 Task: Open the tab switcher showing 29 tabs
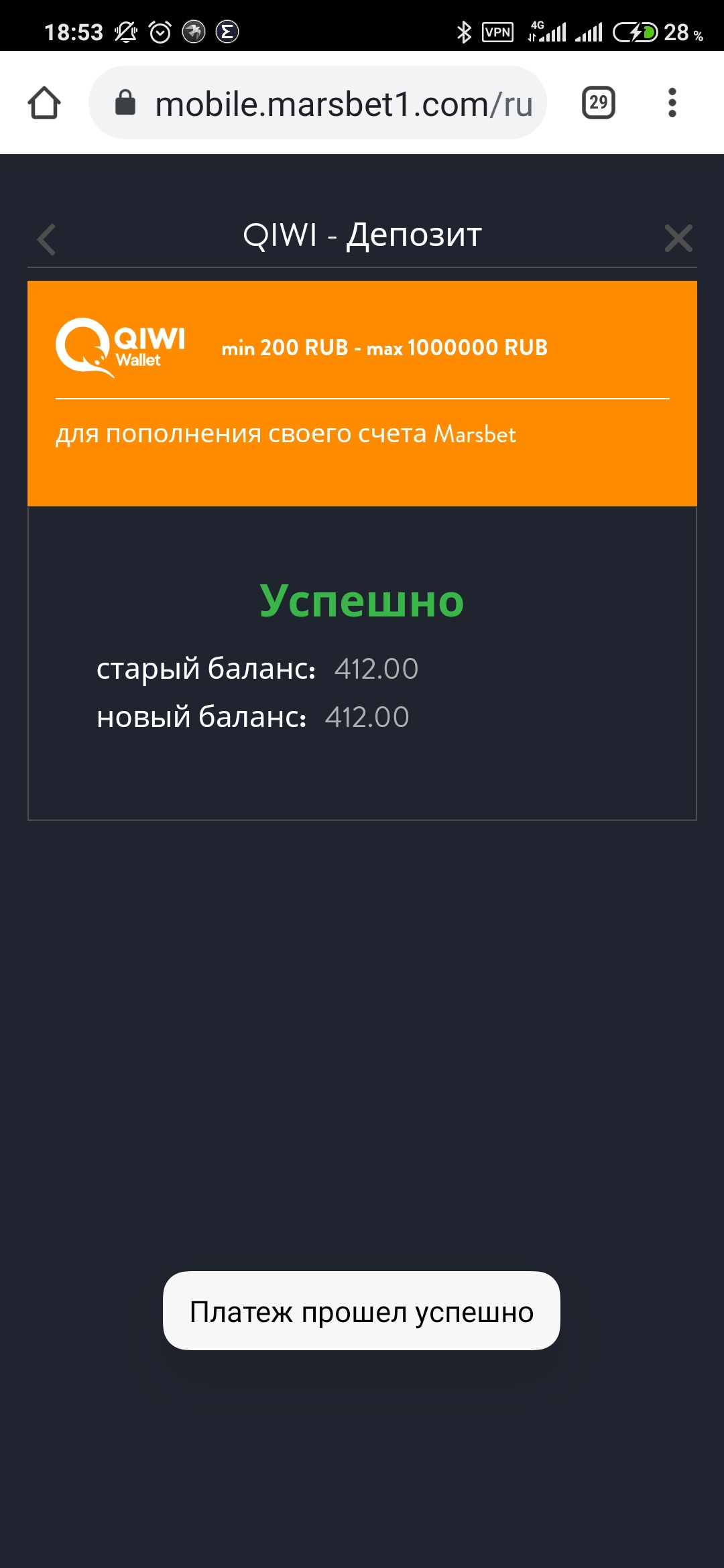(598, 103)
